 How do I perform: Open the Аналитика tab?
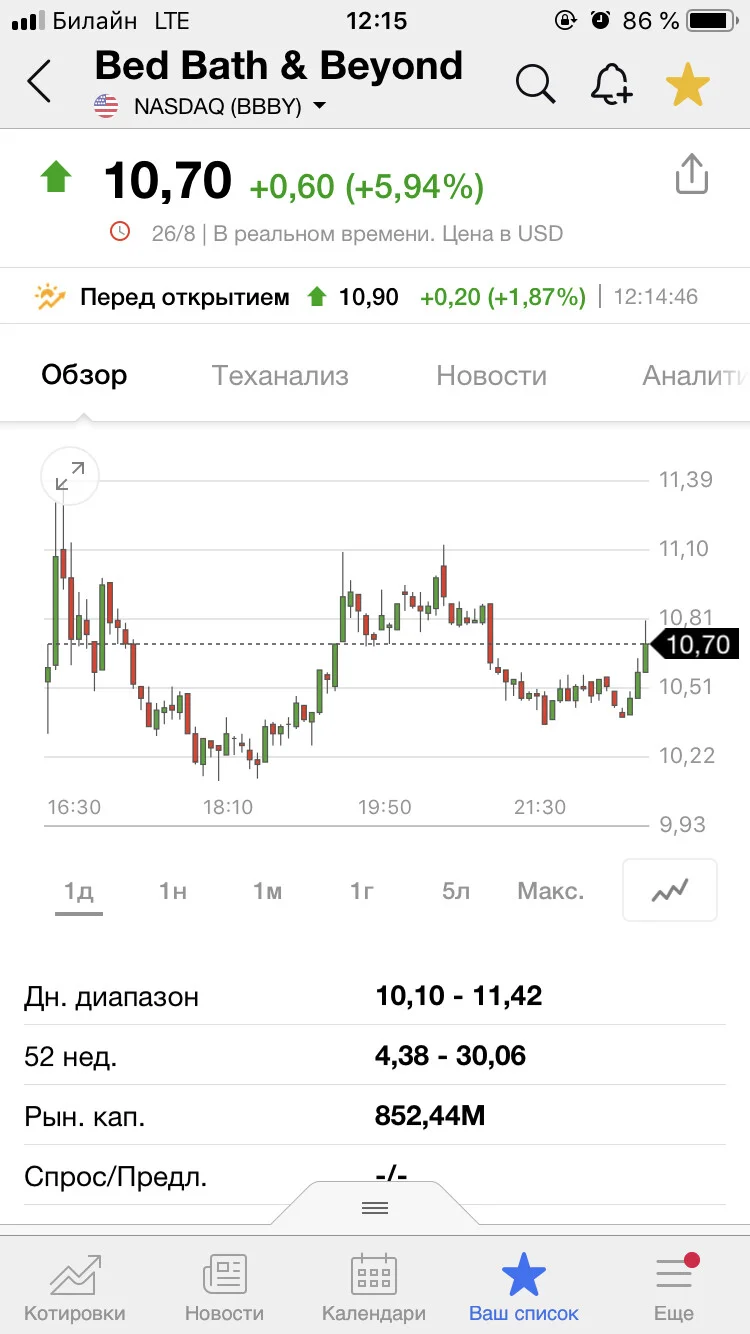pyautogui.click(x=696, y=376)
